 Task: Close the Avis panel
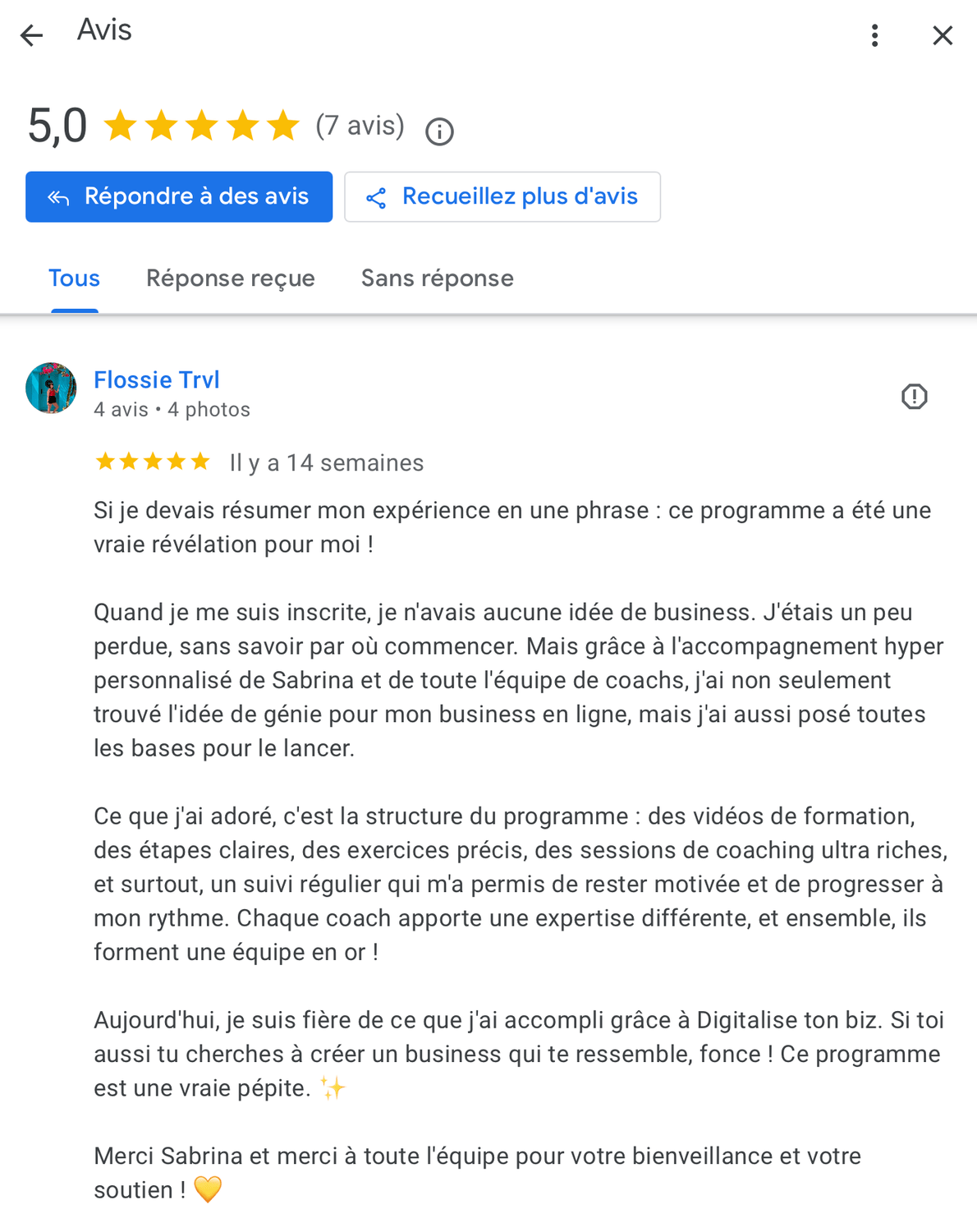click(943, 35)
